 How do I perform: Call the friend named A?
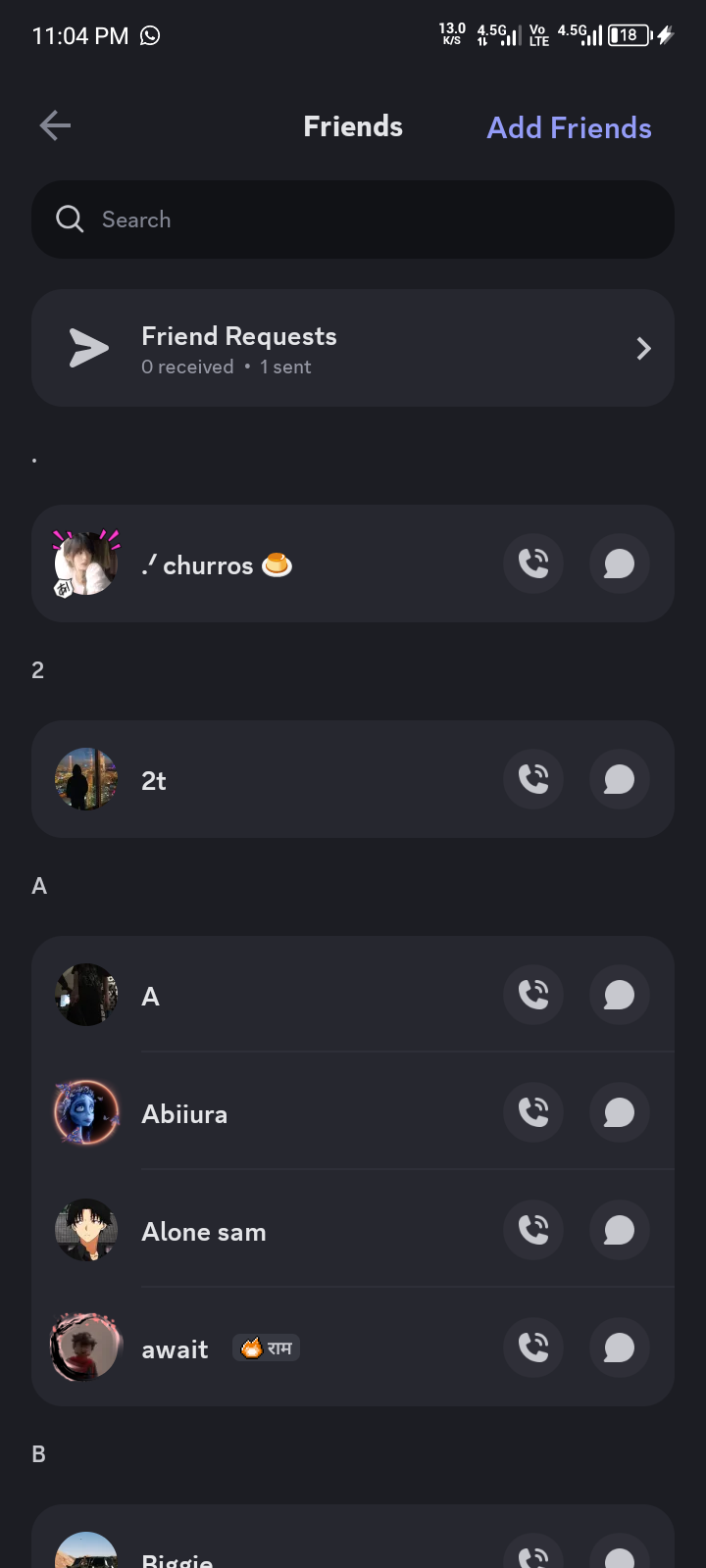[x=533, y=995]
